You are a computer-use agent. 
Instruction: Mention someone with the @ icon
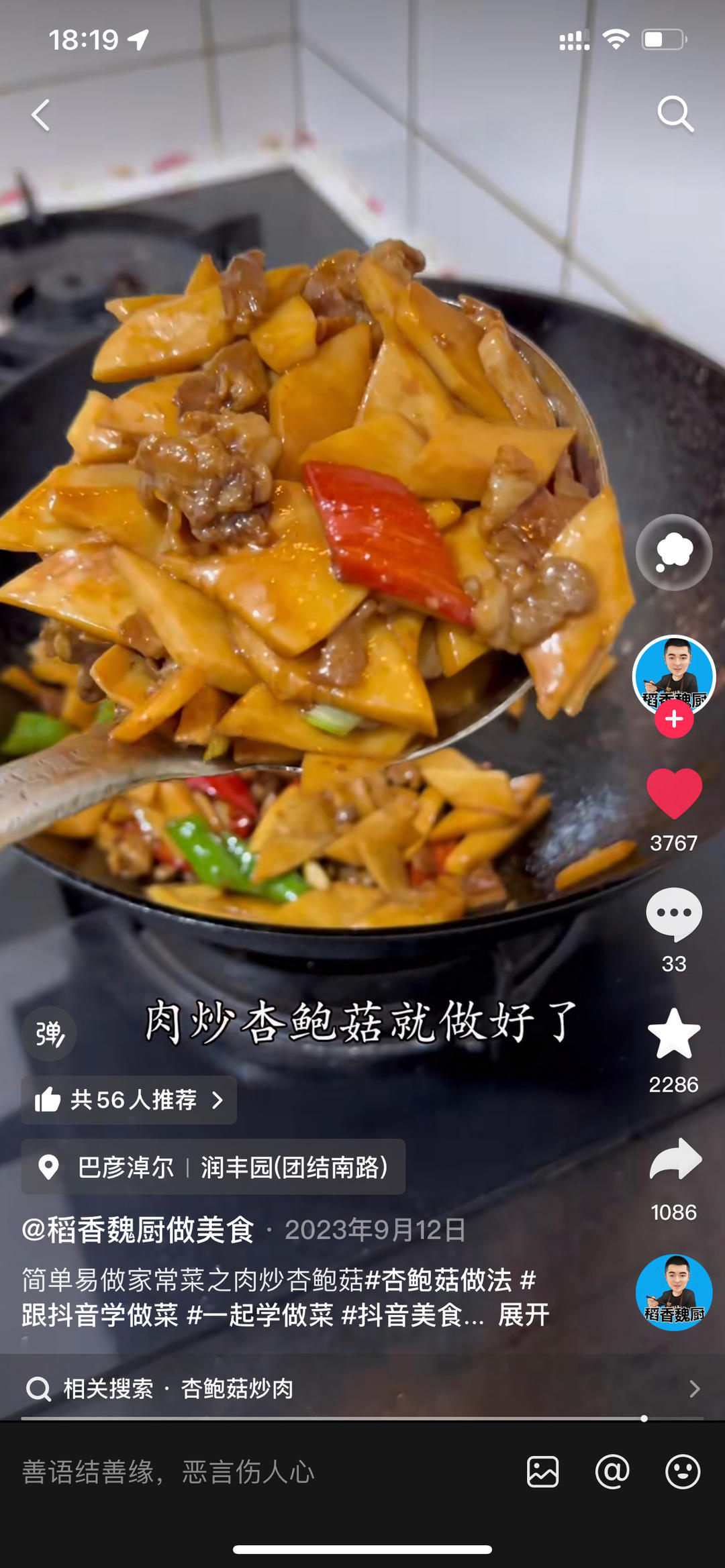coord(612,1472)
